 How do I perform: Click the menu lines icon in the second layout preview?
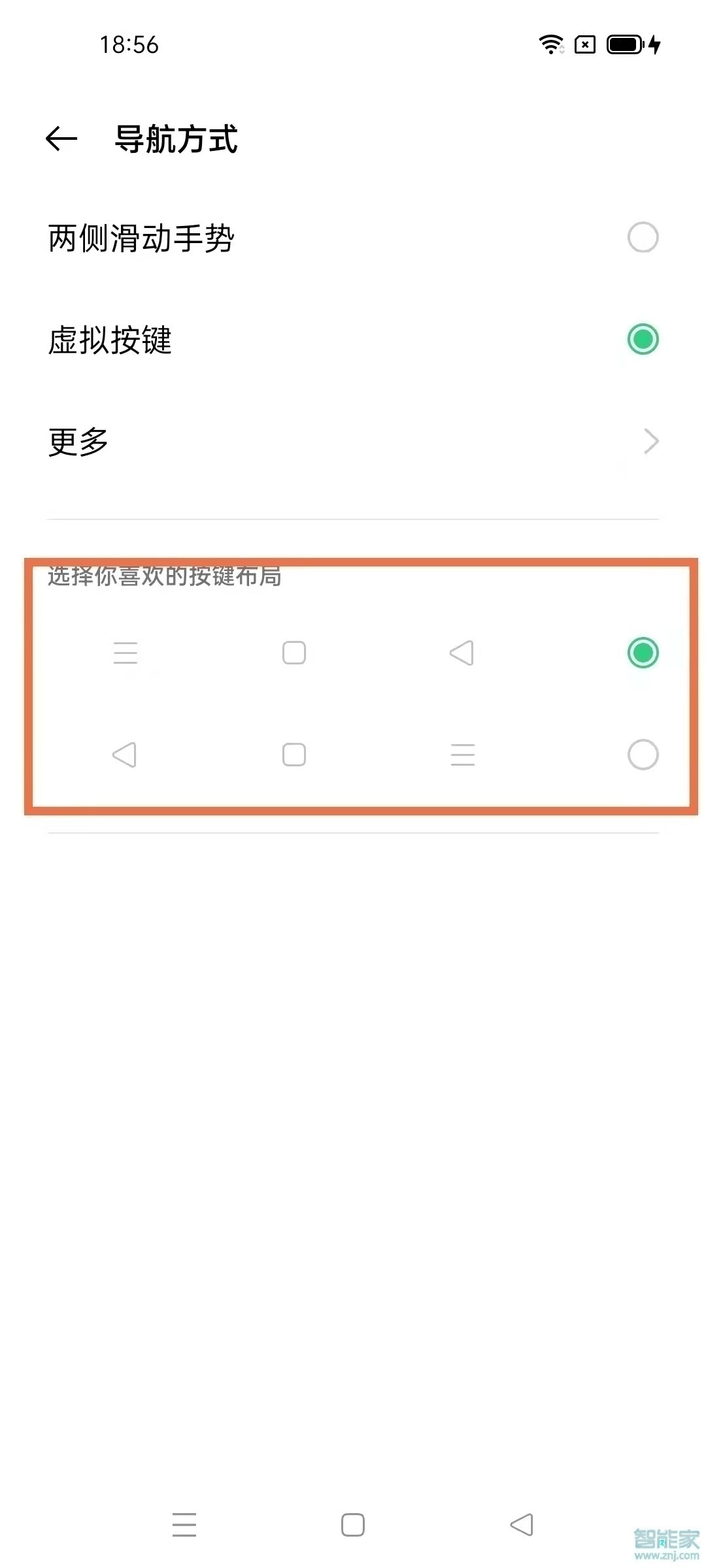coord(464,756)
